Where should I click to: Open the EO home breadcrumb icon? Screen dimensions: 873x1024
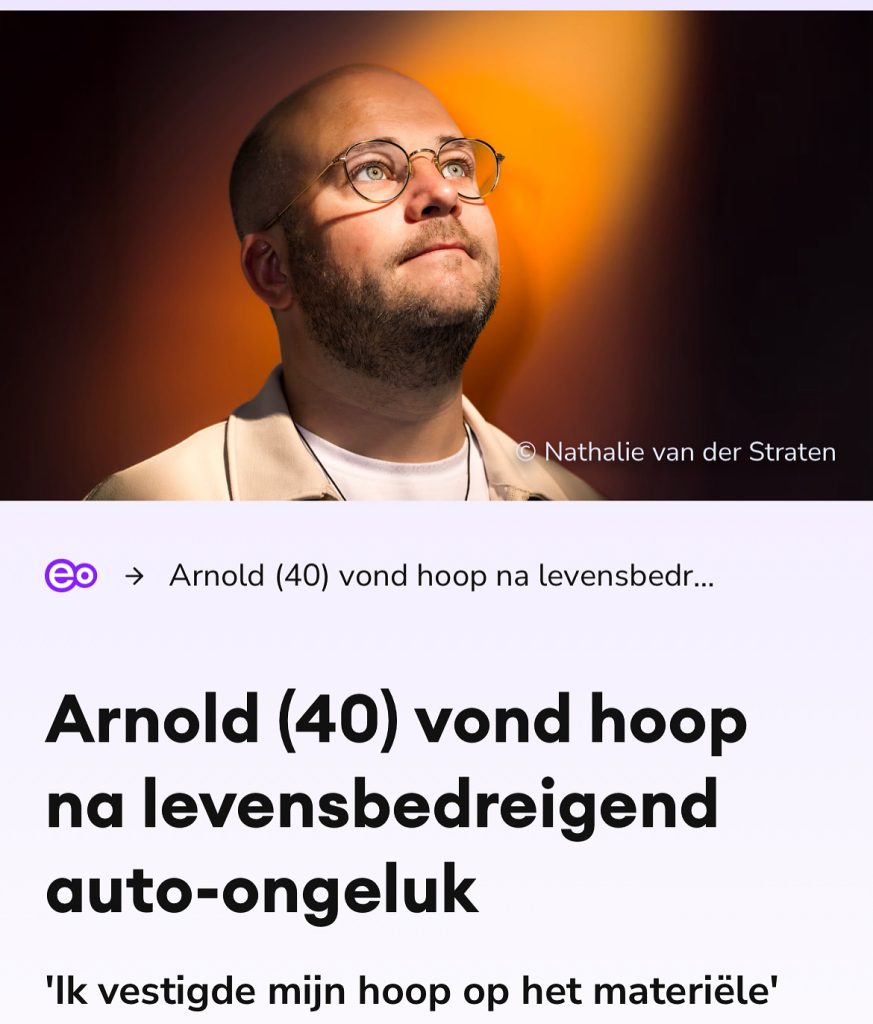tap(70, 576)
